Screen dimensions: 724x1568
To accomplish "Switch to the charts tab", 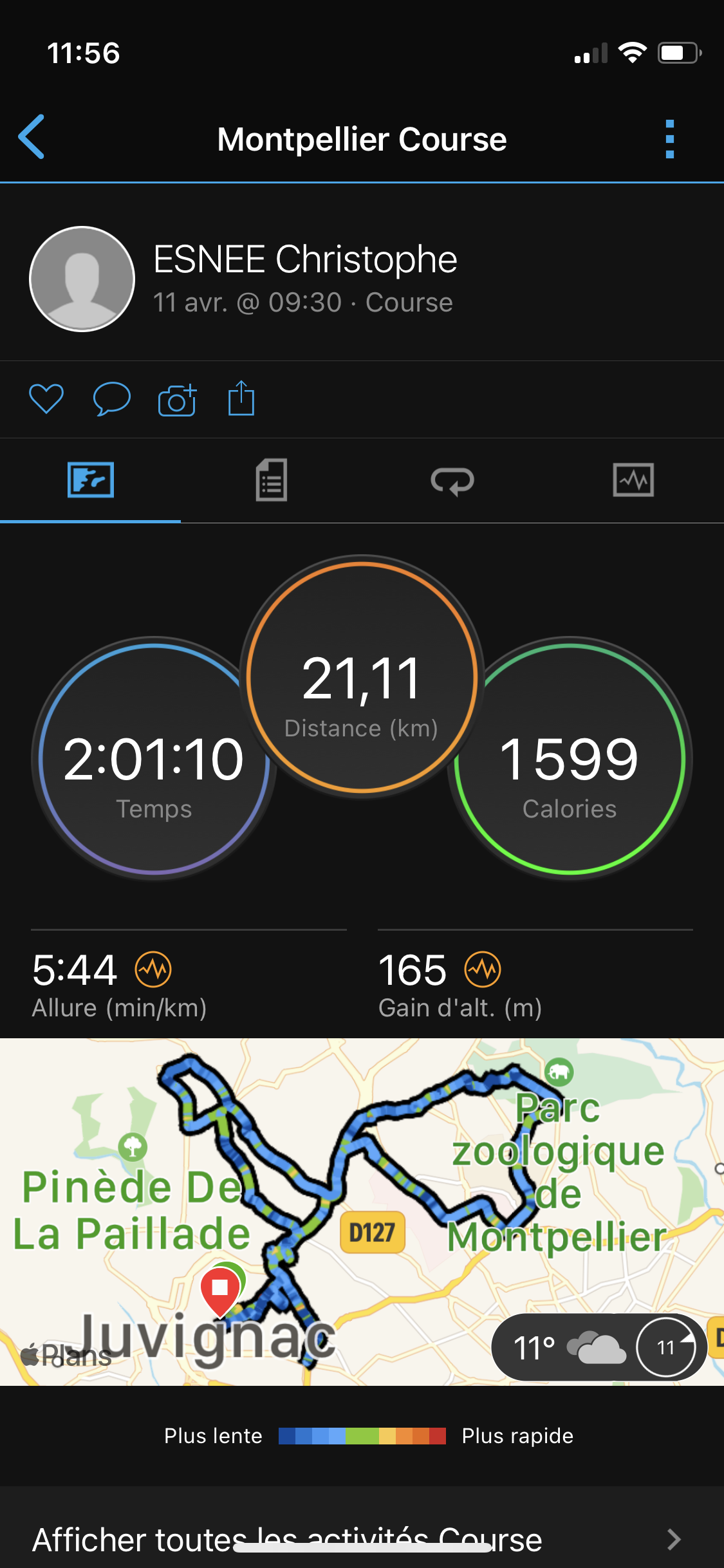I will [633, 480].
